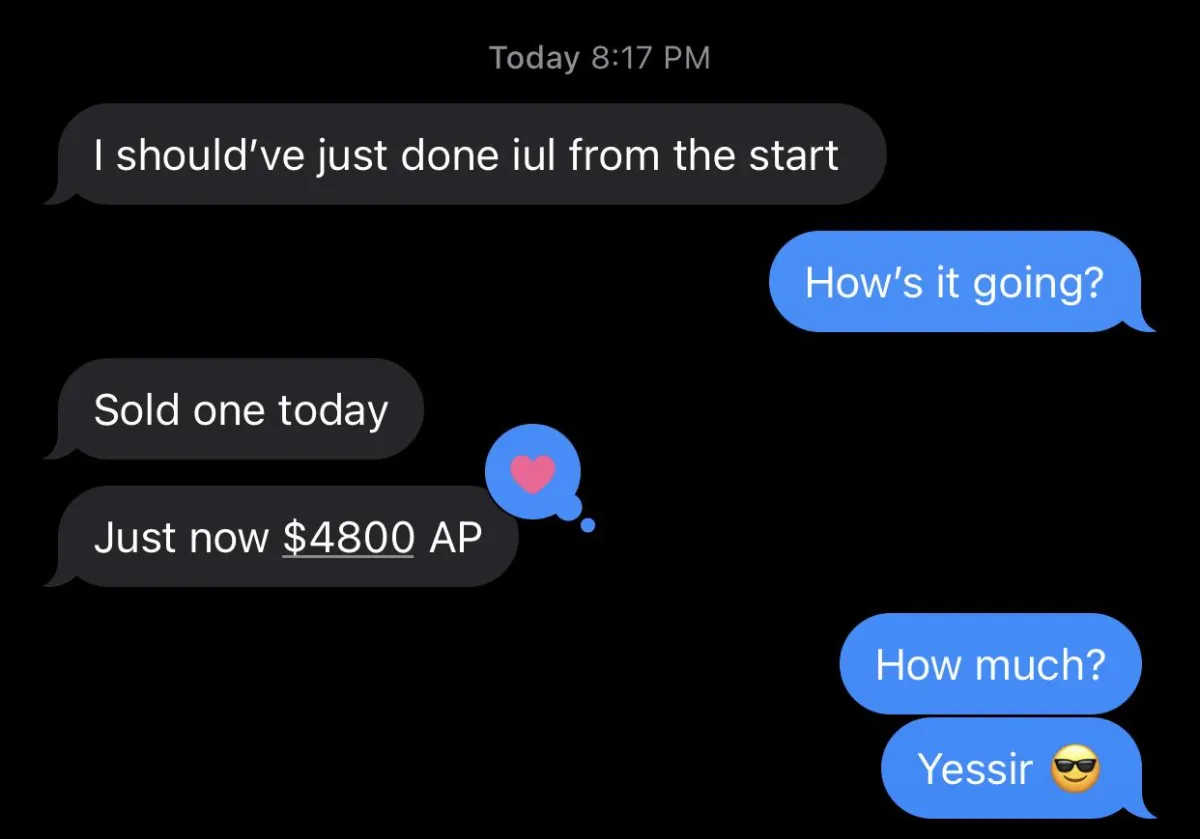1200x839 pixels.
Task: Open the heart reaction on the $4800 message
Action: [x=533, y=473]
